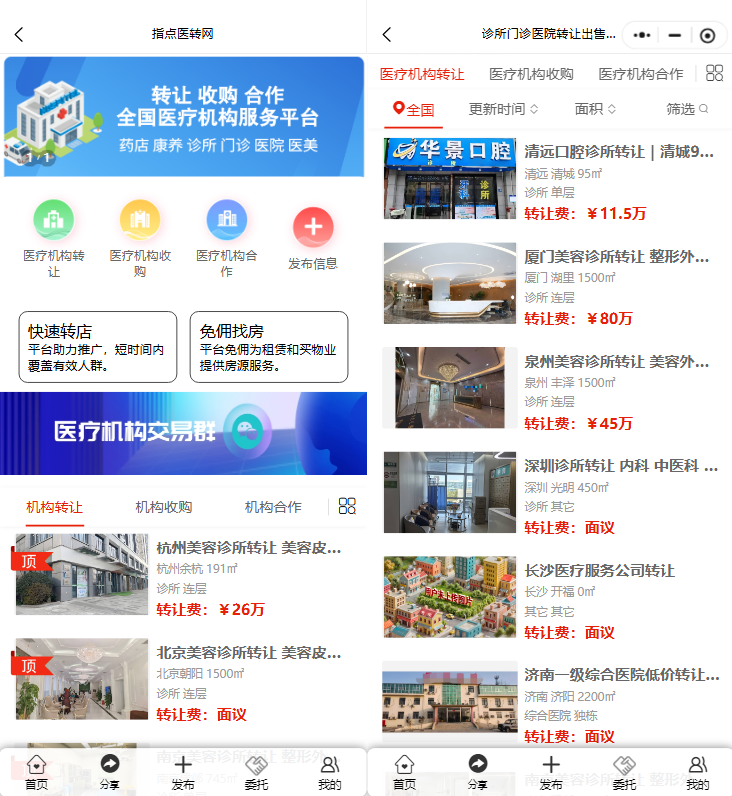Tap the red 发布信息 plus icon
The width and height of the screenshot is (732, 796).
click(313, 228)
